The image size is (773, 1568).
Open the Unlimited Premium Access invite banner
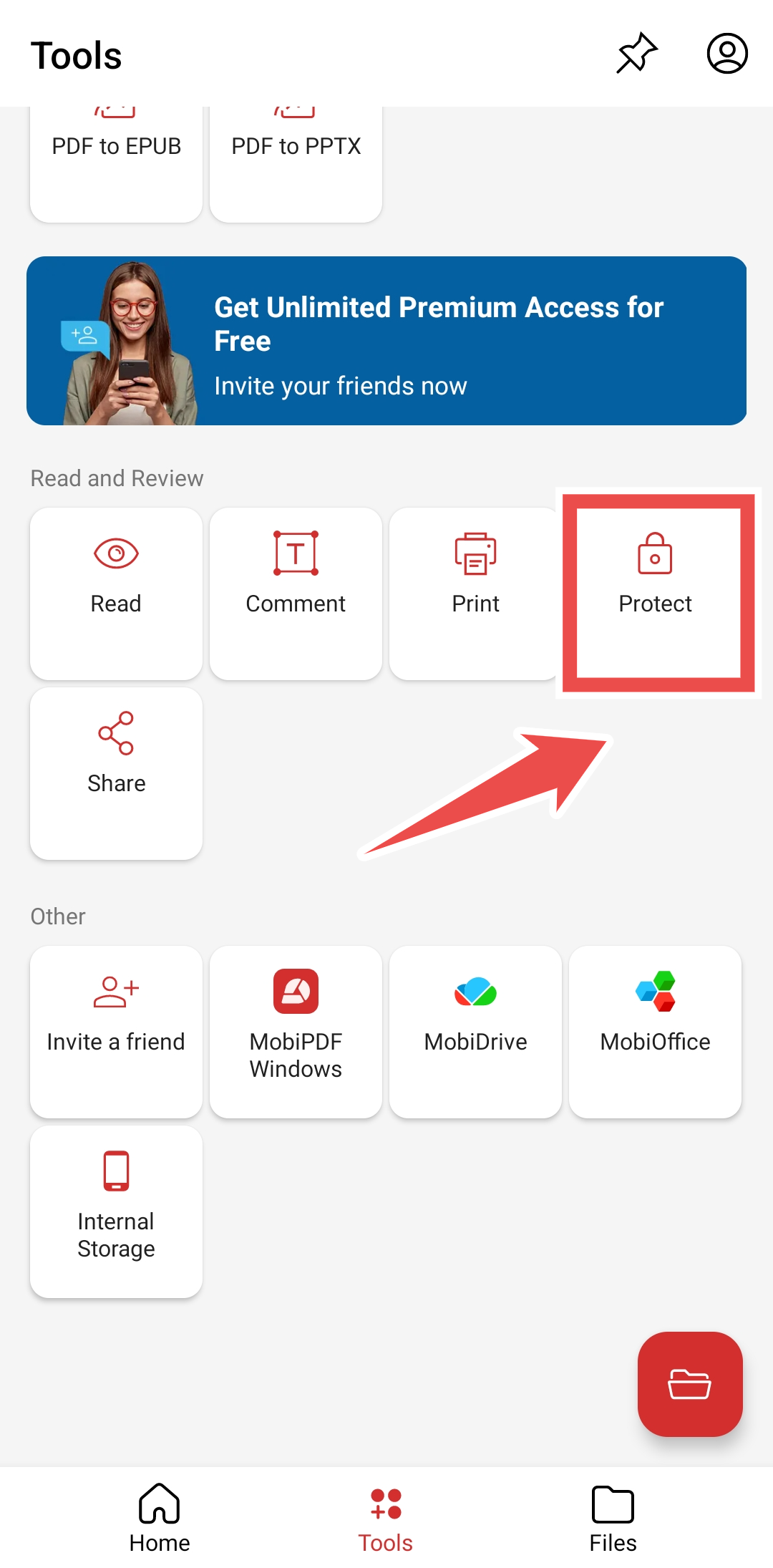click(386, 341)
